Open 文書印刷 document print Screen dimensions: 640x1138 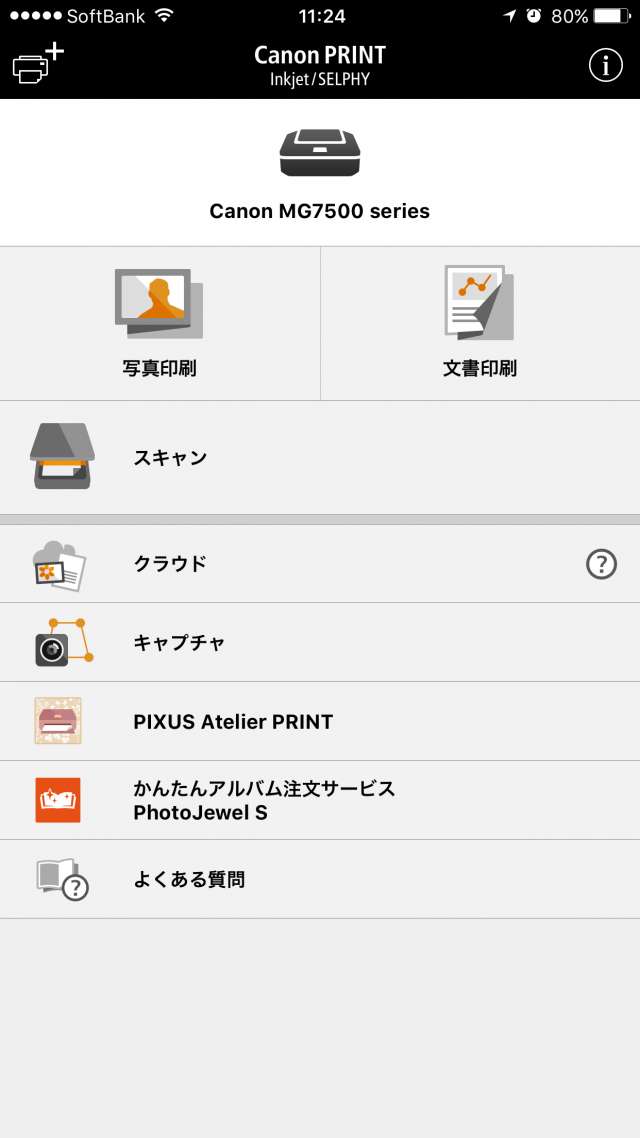pos(480,324)
